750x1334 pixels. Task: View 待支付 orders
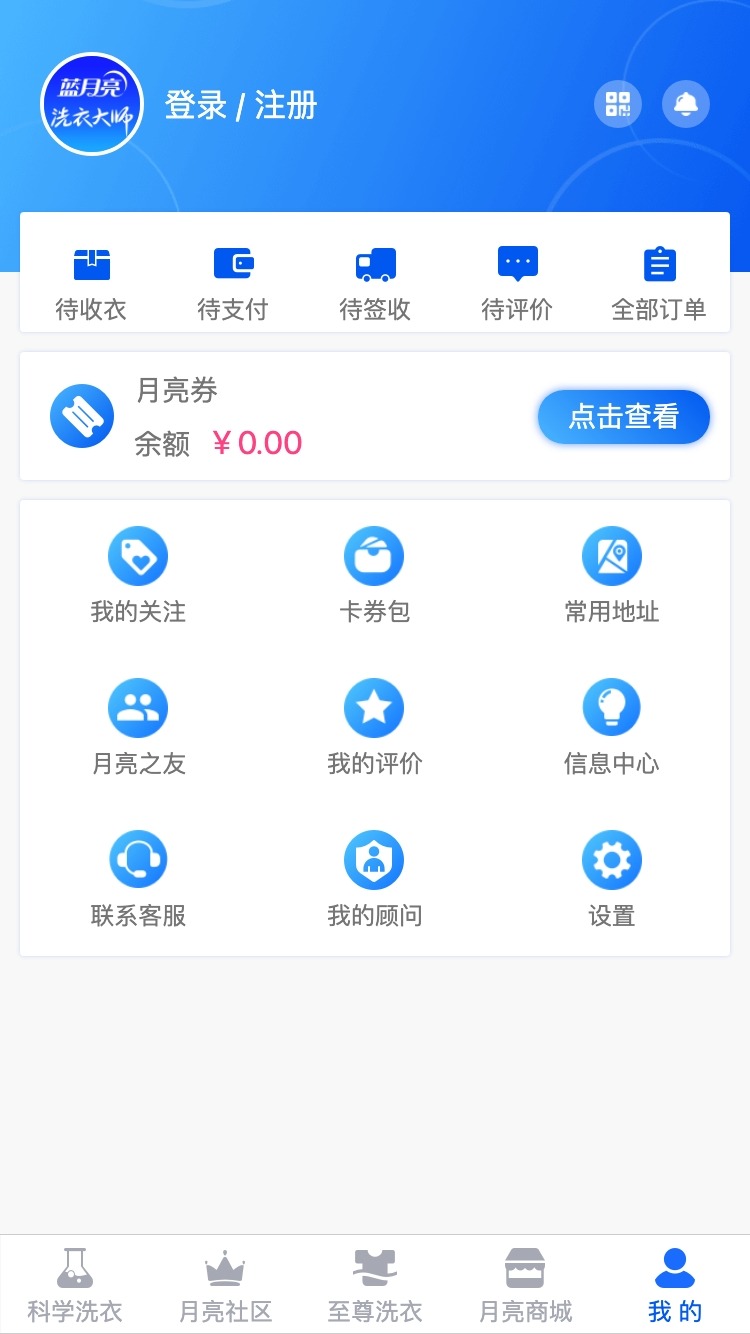coord(233,284)
